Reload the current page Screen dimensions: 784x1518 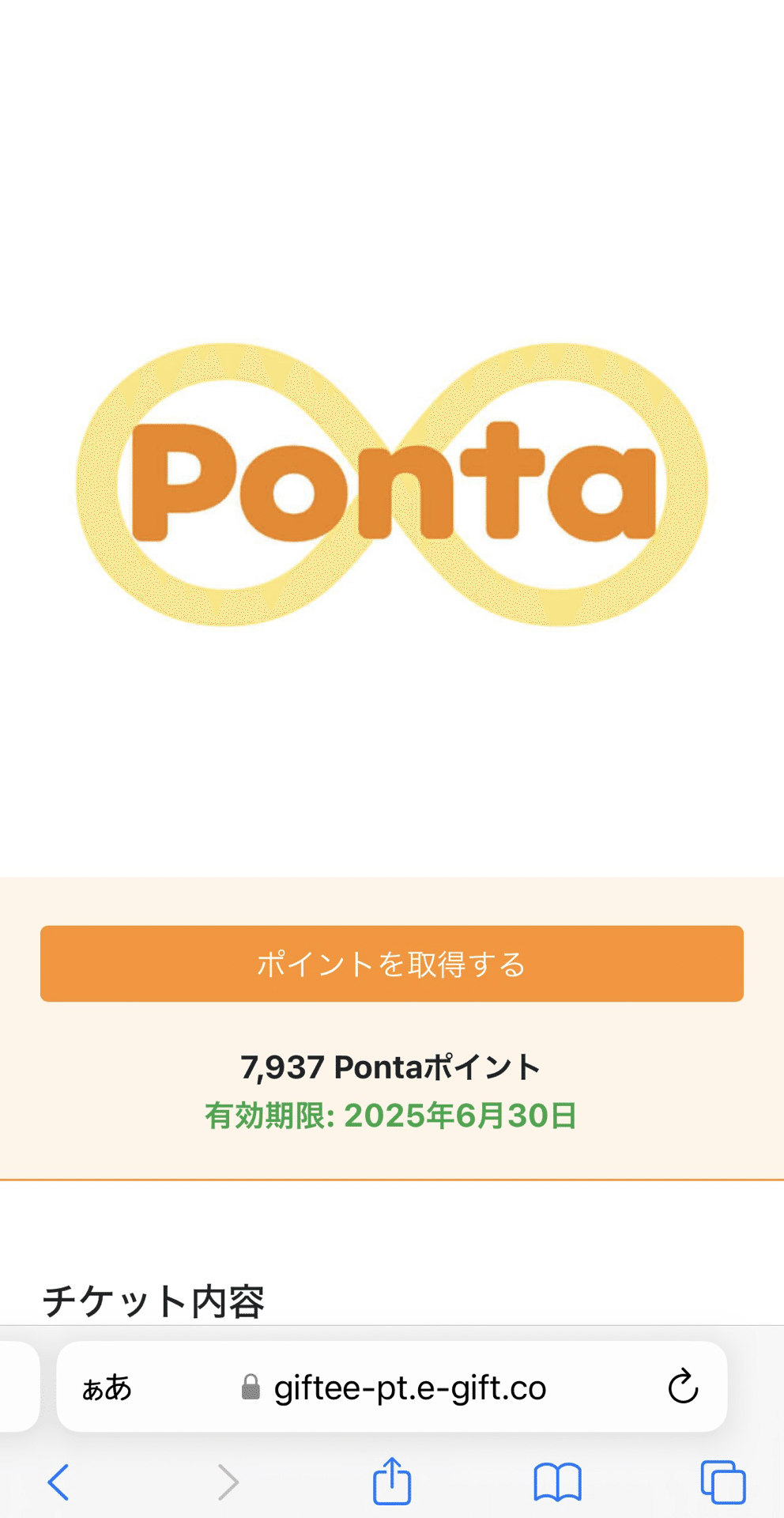pos(683,1387)
